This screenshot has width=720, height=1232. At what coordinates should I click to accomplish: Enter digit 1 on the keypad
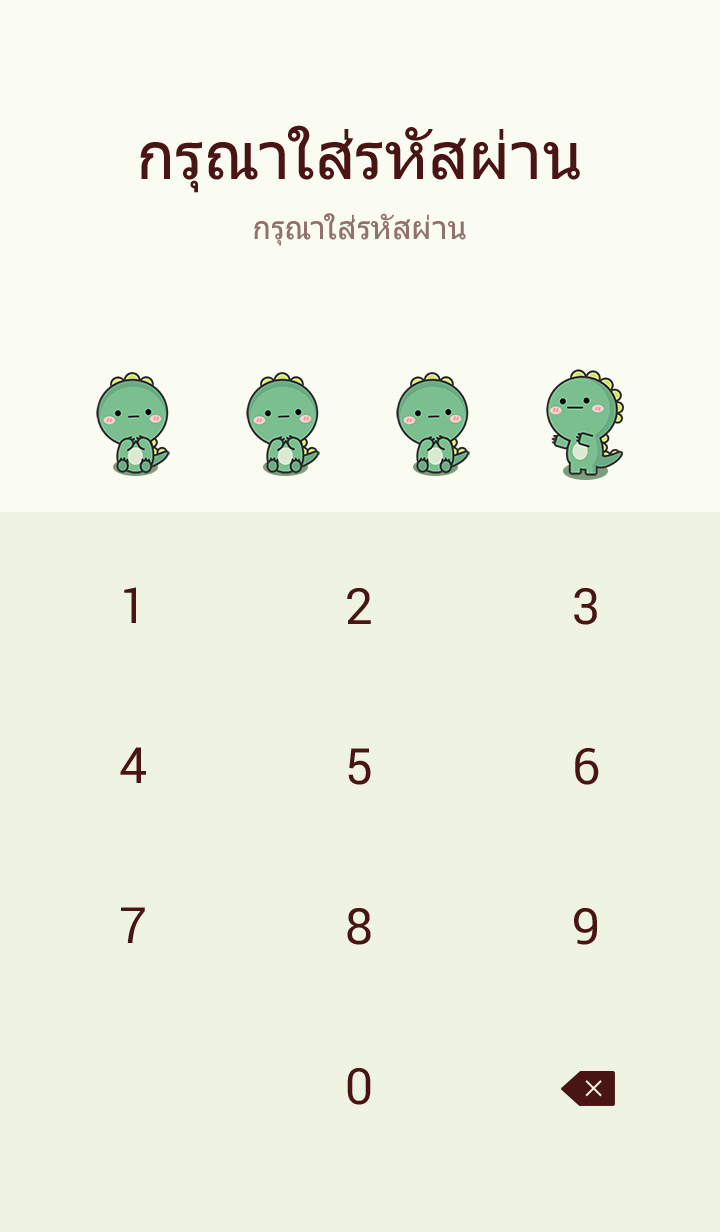coord(133,607)
